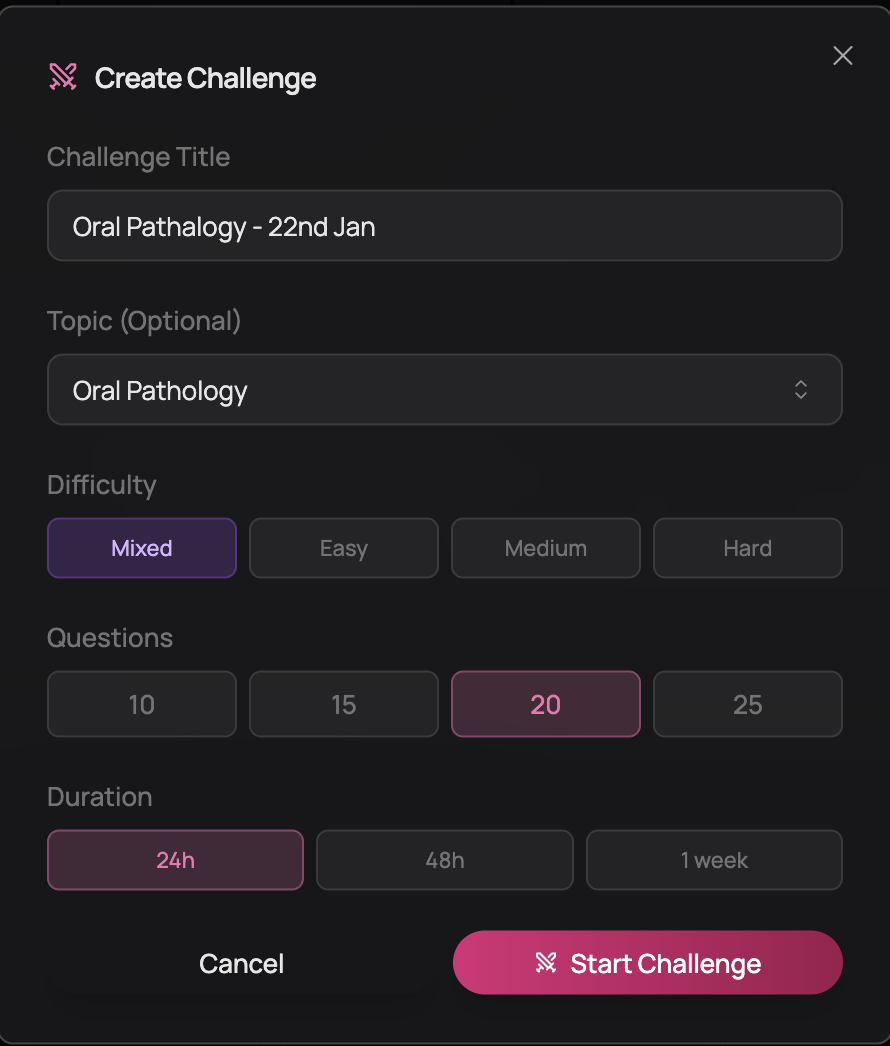Screen dimensions: 890x1046
Task: Dismiss the dialog with the X icon
Action: (x=842, y=55)
